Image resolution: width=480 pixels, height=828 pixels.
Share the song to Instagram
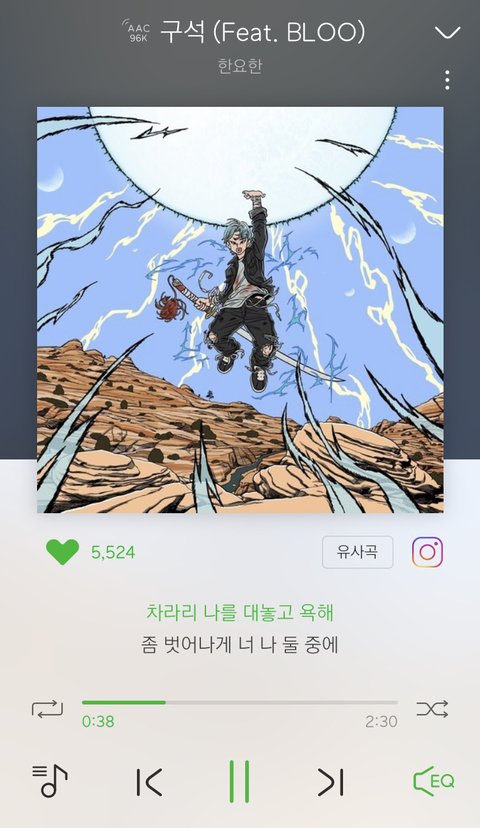pyautogui.click(x=427, y=552)
